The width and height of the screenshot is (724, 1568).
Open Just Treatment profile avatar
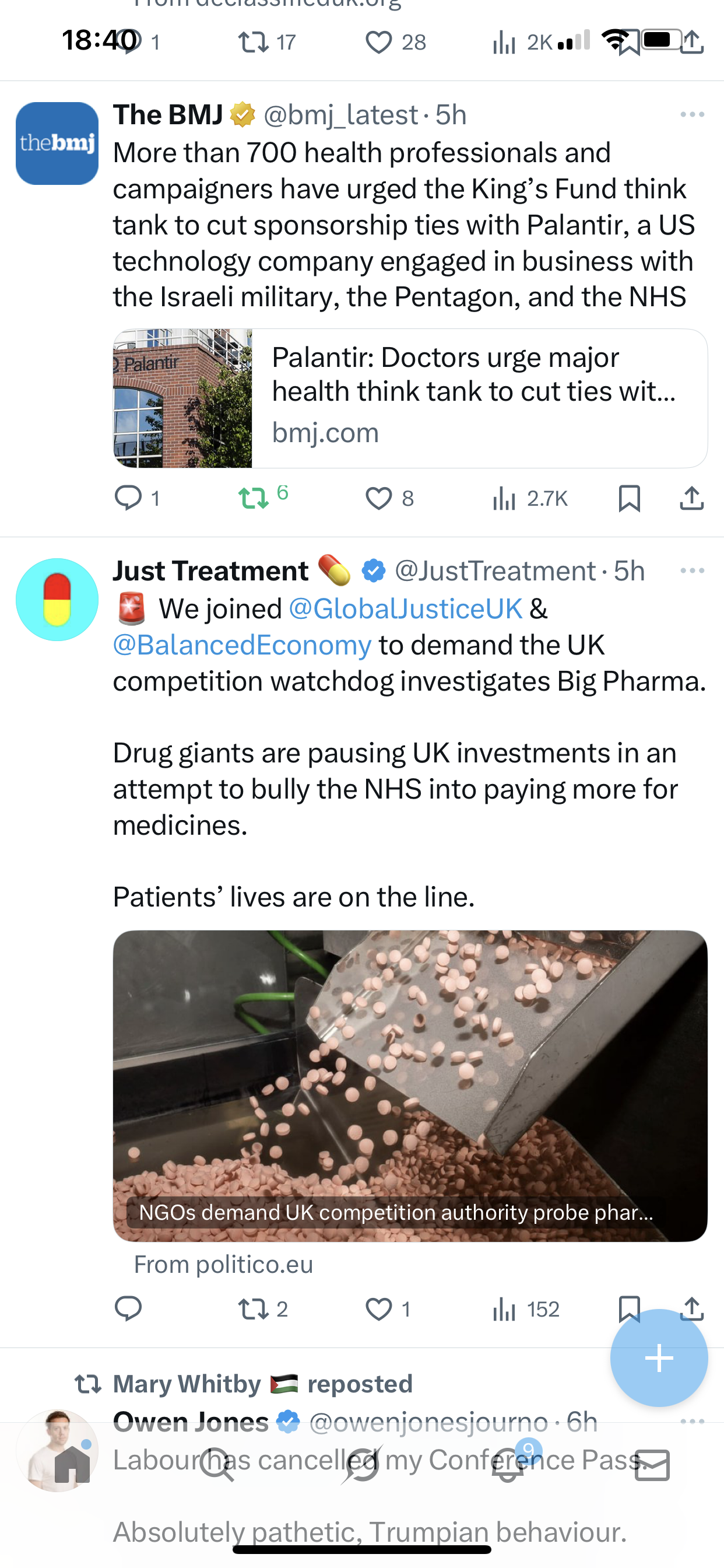(x=57, y=600)
